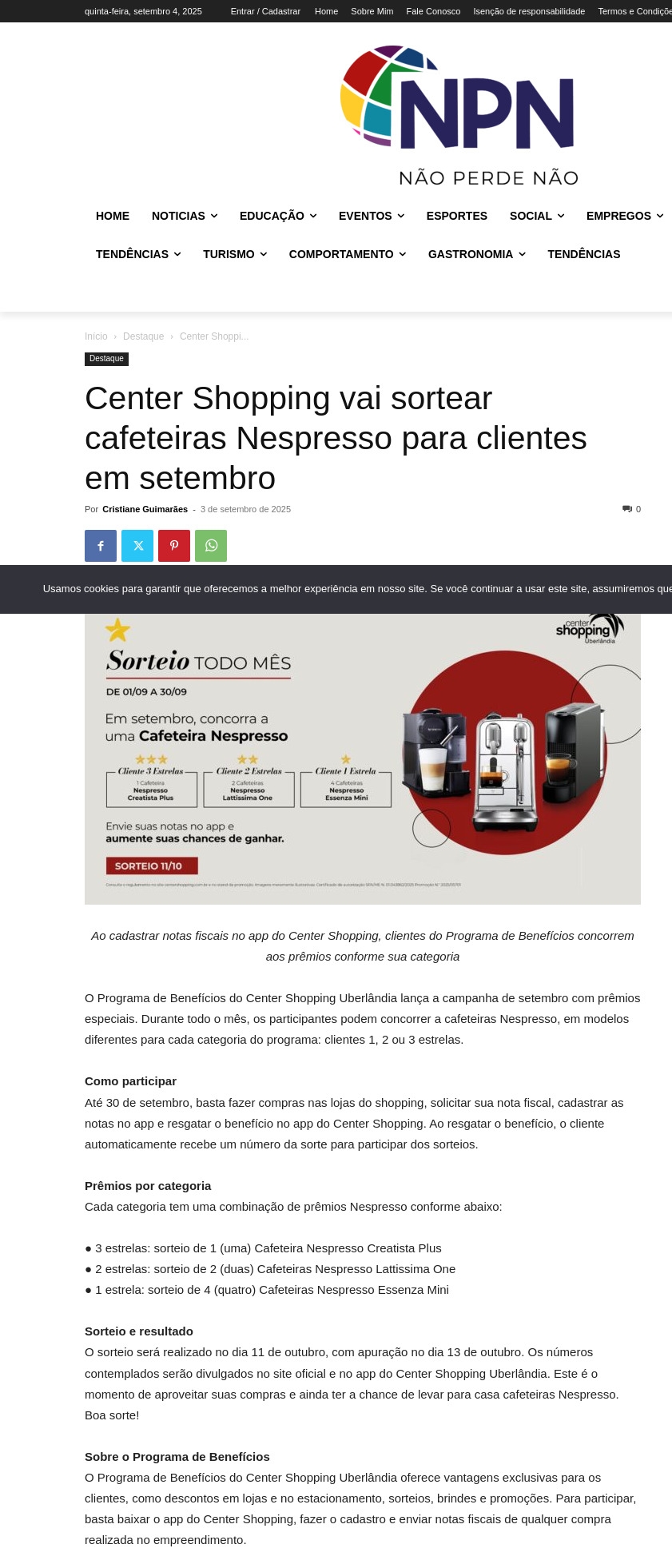Open the ESPORTES section
The image size is (672, 1568).
(x=456, y=216)
